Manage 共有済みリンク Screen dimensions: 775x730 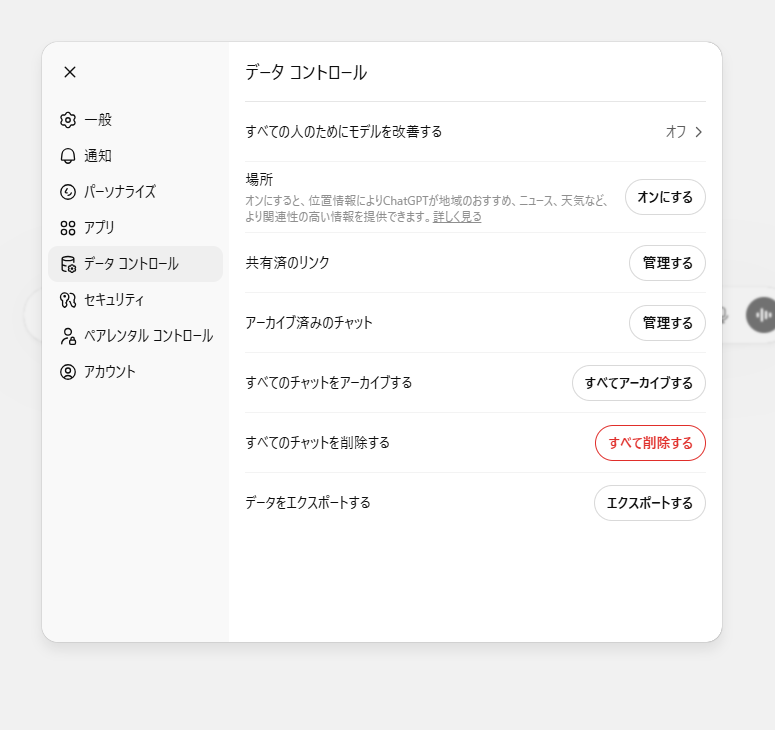tap(667, 263)
